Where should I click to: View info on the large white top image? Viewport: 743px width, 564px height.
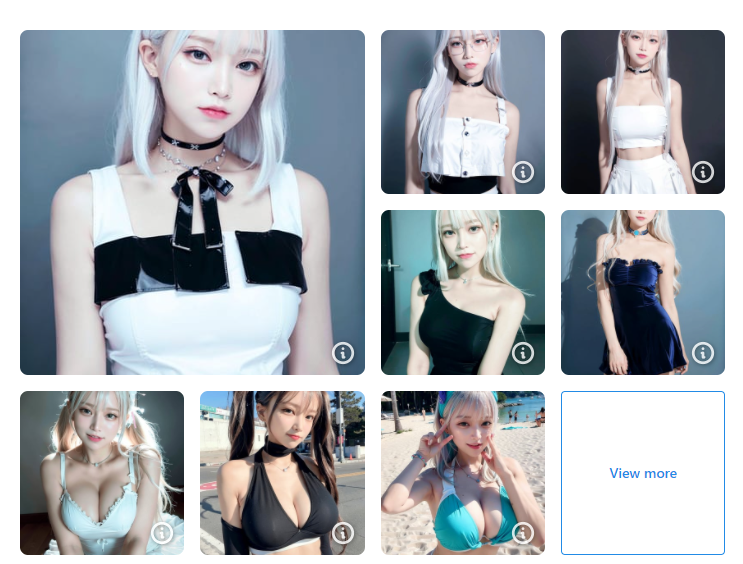click(343, 352)
